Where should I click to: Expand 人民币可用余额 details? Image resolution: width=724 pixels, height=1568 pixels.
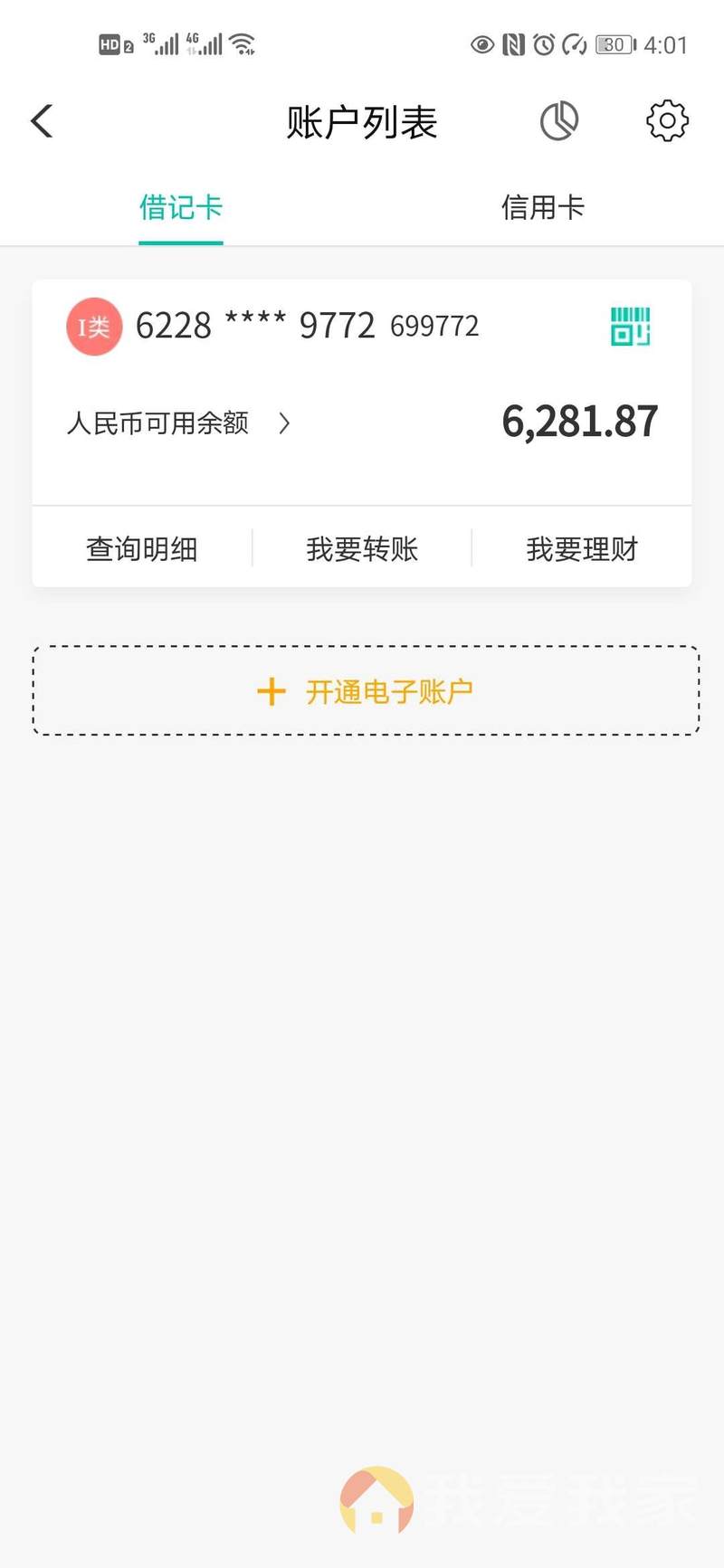click(x=178, y=423)
